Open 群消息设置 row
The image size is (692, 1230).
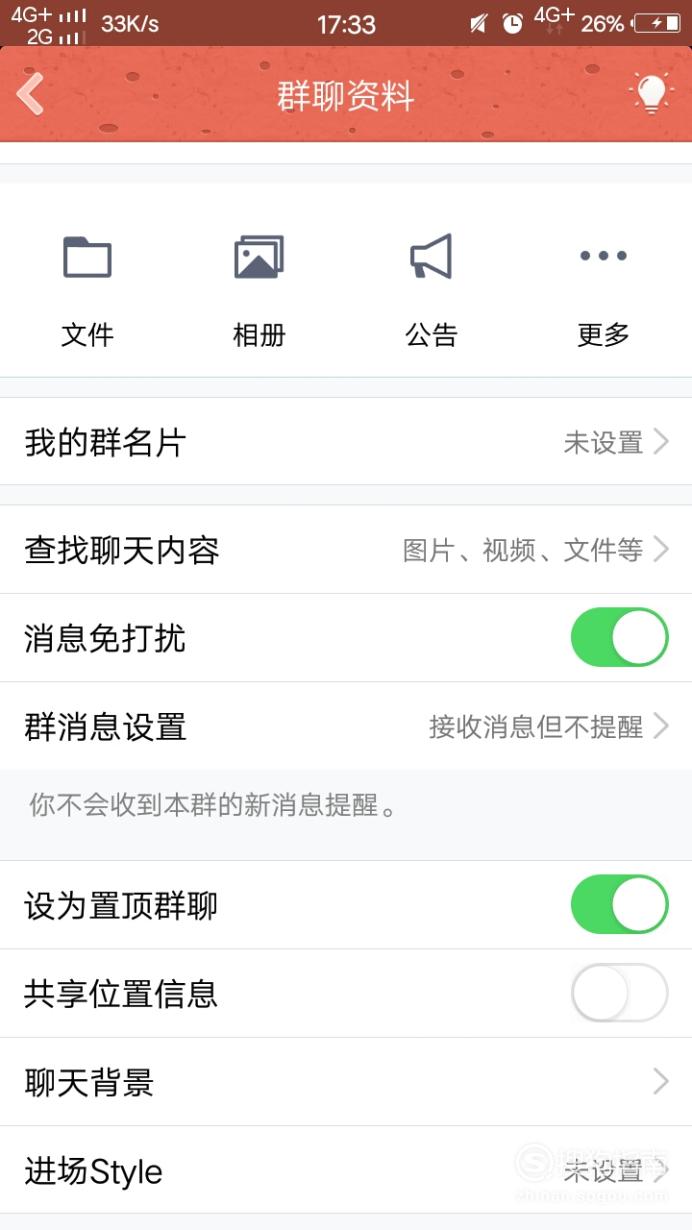coord(346,727)
